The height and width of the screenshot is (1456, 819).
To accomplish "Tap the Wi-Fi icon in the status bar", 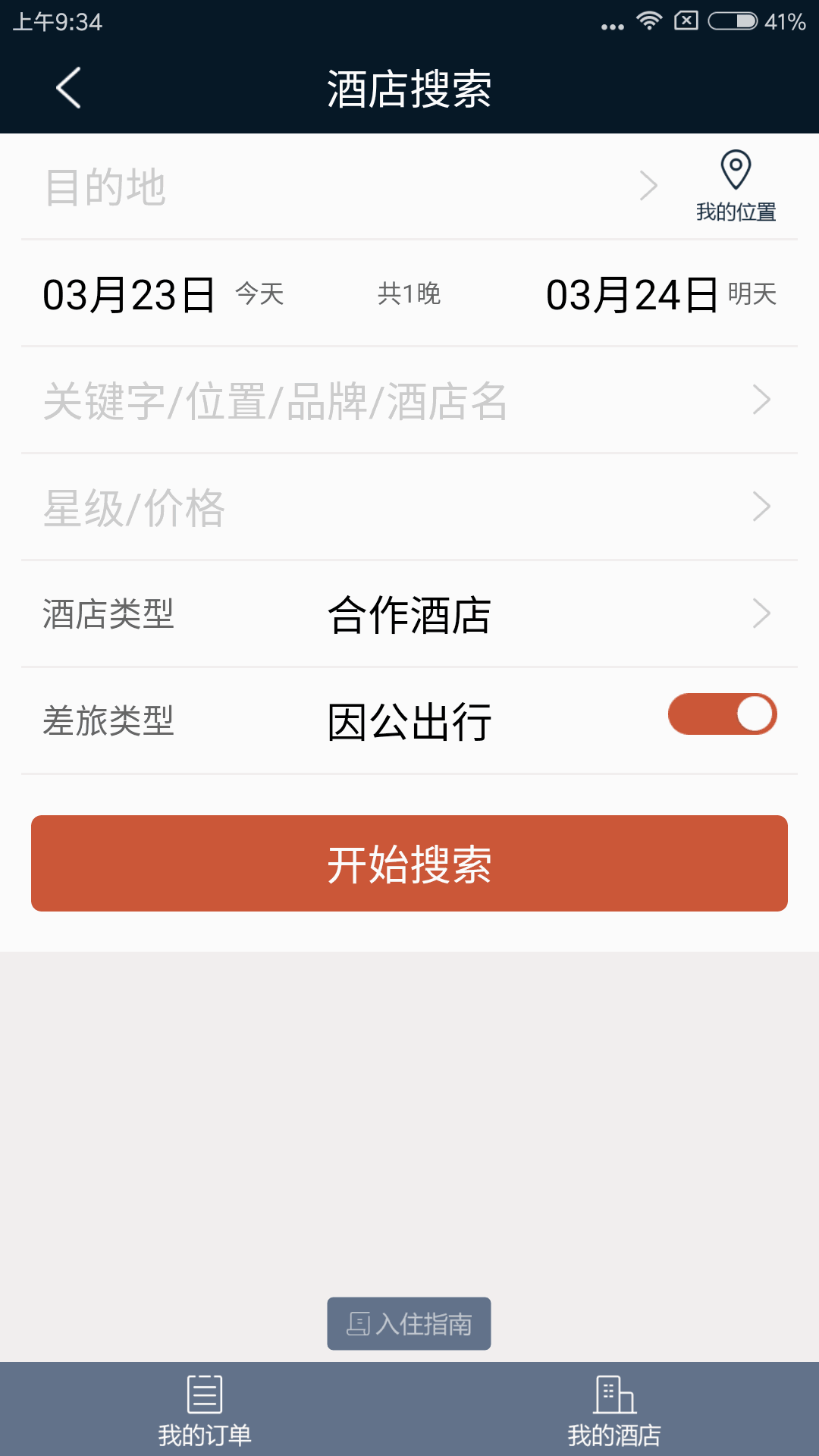I will (648, 22).
